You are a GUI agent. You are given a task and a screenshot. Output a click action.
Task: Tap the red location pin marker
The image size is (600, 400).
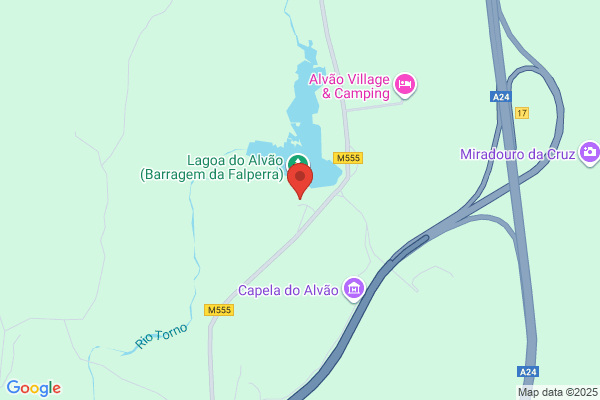click(300, 181)
